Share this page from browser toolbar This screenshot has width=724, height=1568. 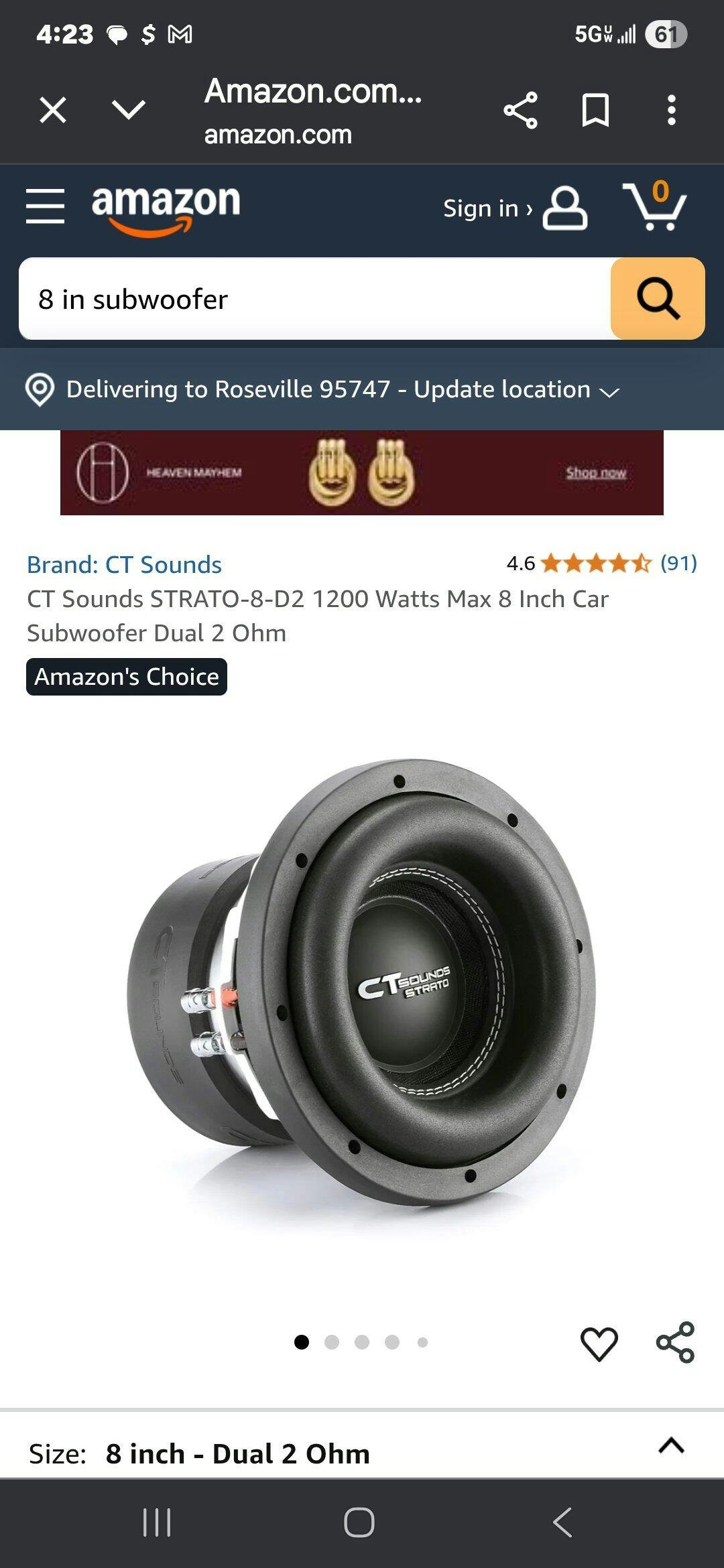point(521,110)
